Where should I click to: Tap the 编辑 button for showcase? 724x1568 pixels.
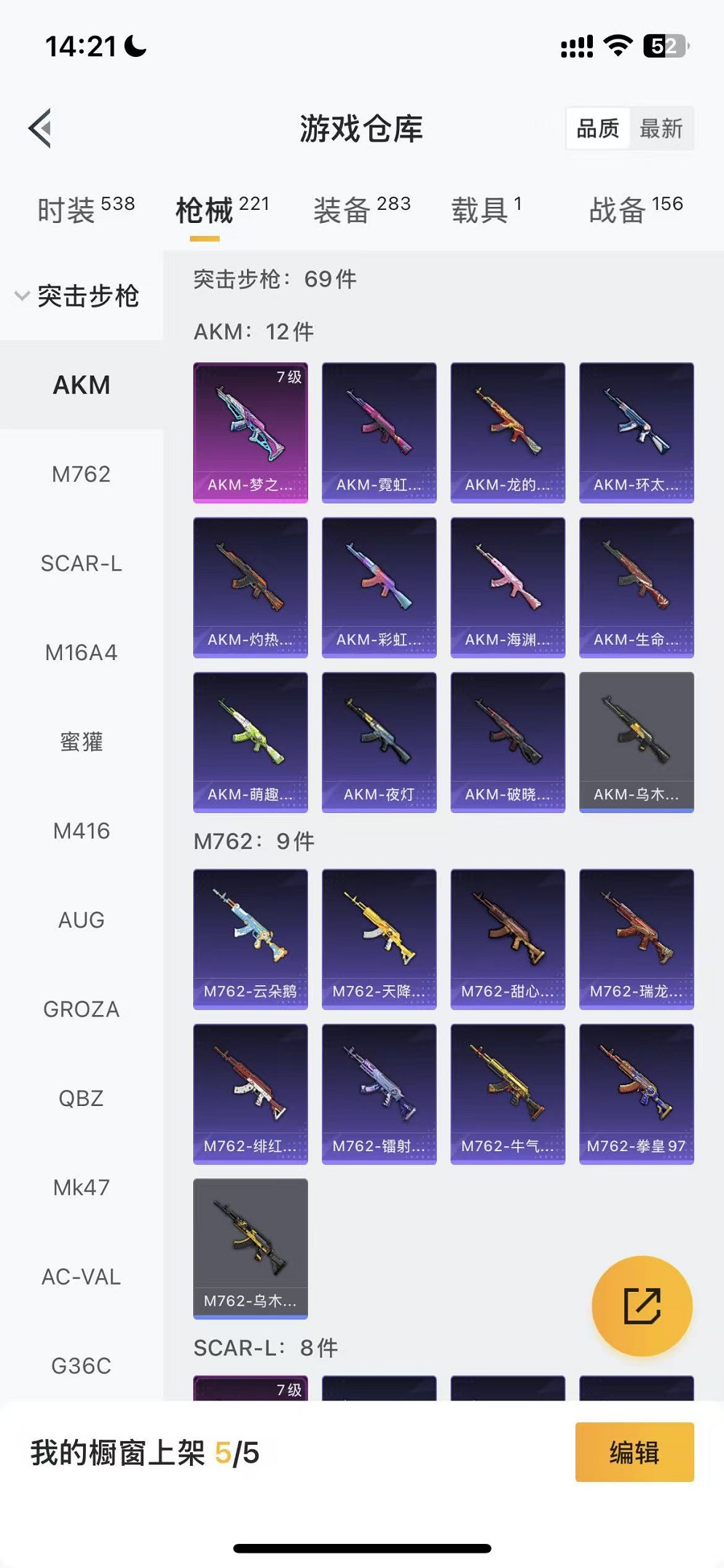634,1452
